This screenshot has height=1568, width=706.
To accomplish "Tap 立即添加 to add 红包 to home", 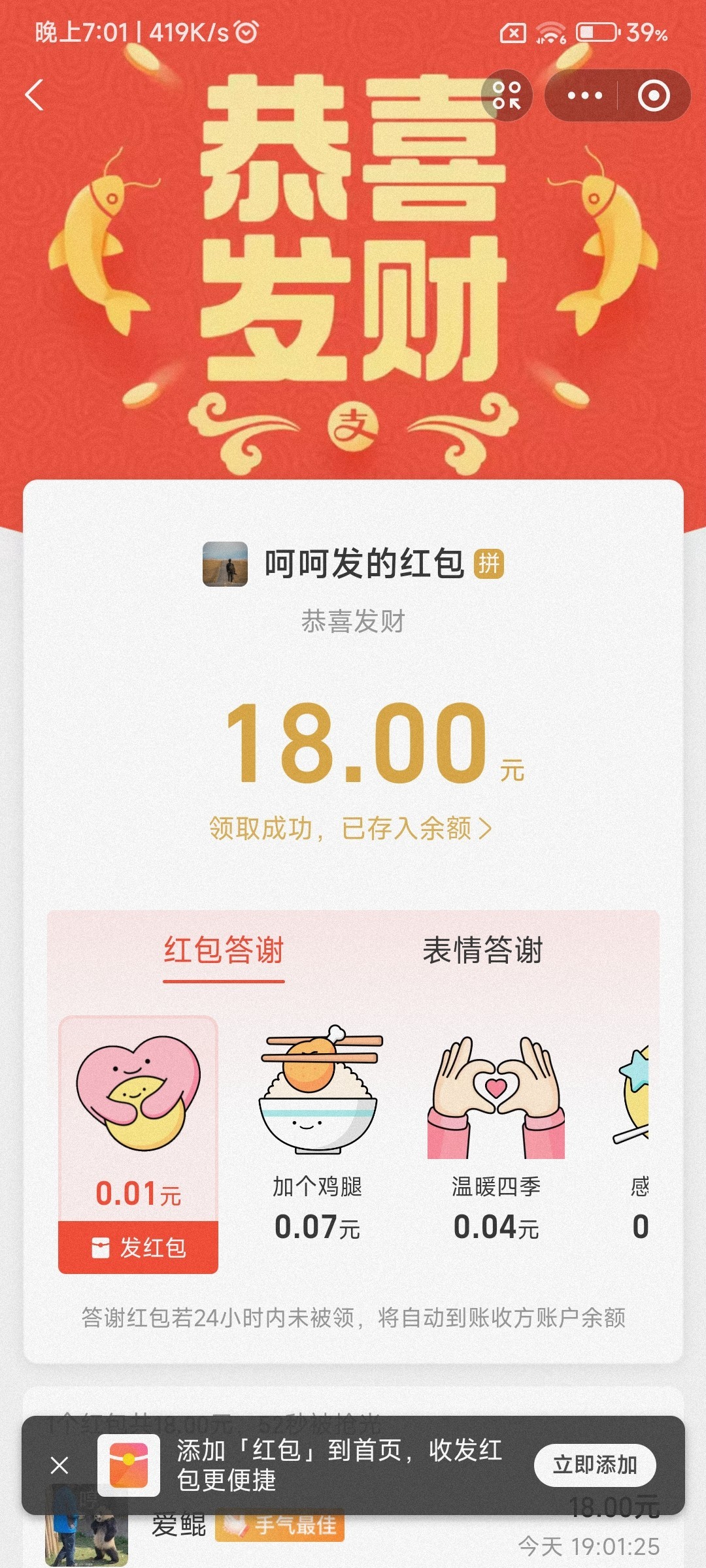I will click(x=595, y=1465).
